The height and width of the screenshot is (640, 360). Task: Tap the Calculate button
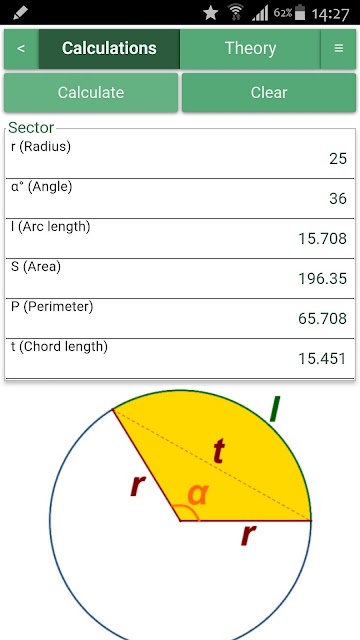point(91,92)
